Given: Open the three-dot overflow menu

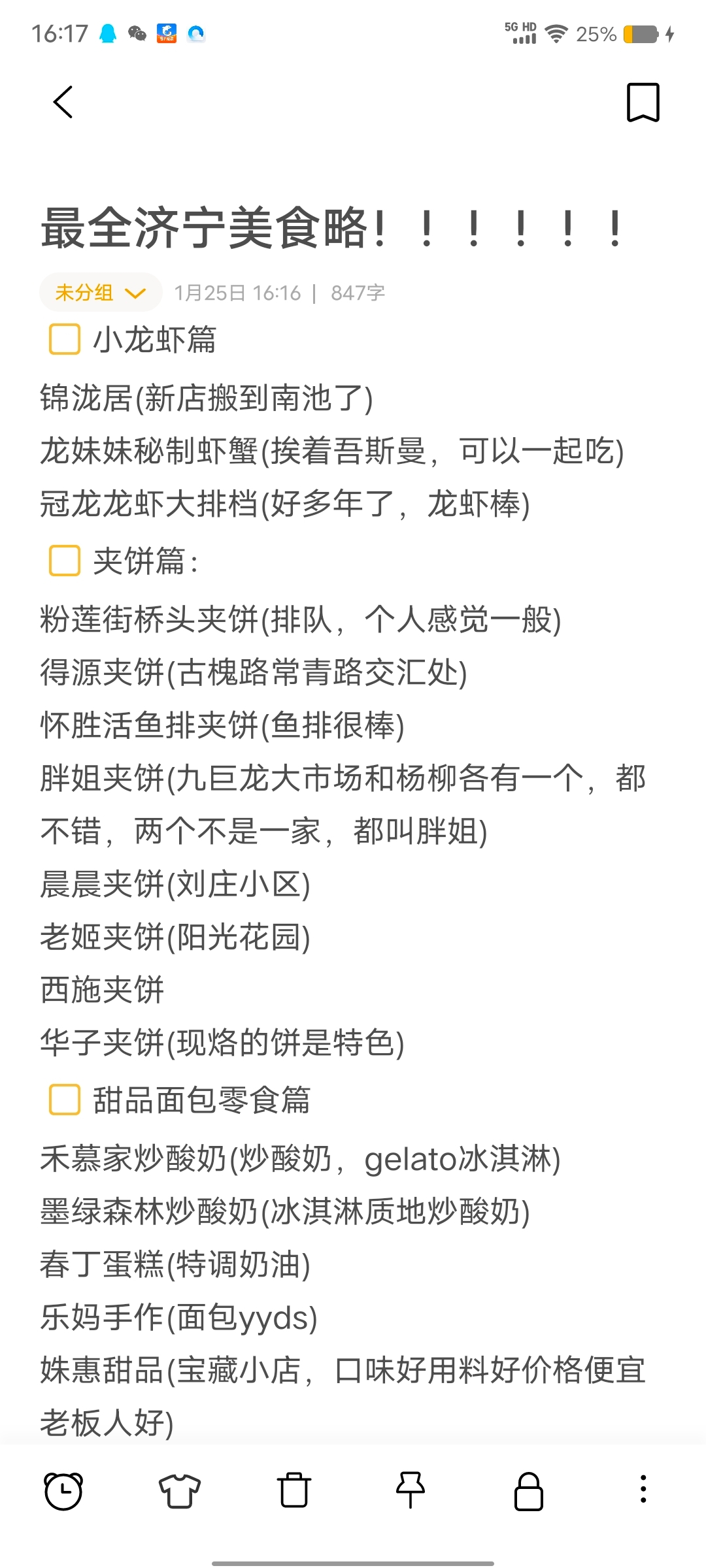Looking at the screenshot, I should coord(643,1489).
